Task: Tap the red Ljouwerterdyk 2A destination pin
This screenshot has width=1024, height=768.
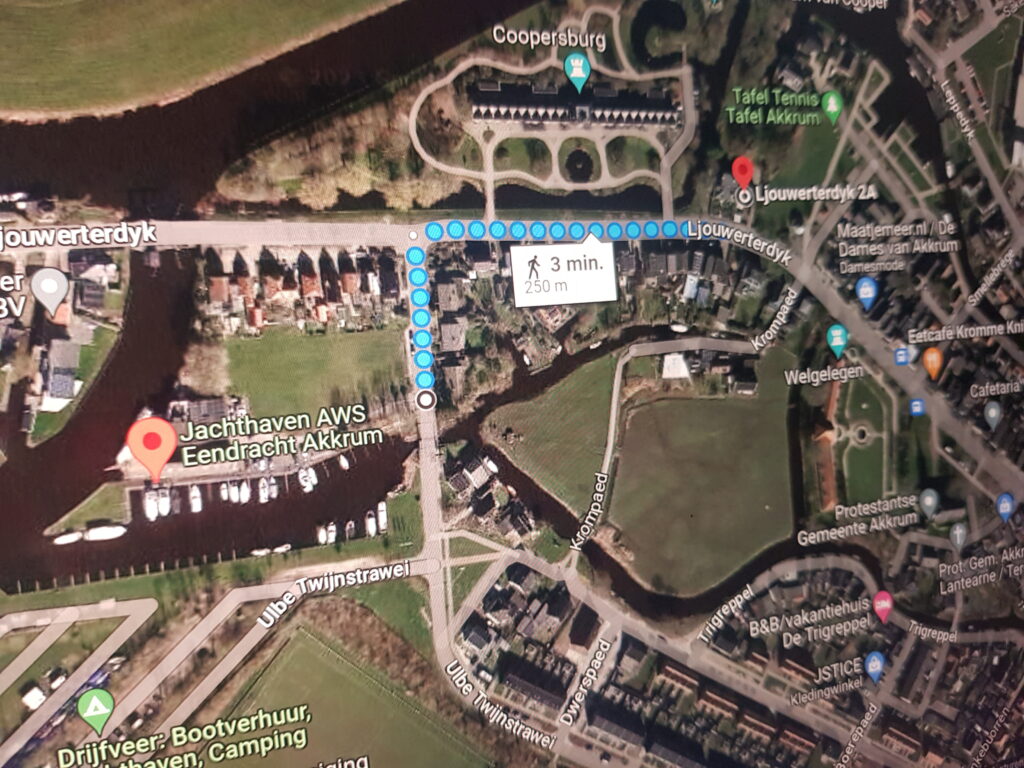Action: tap(742, 172)
